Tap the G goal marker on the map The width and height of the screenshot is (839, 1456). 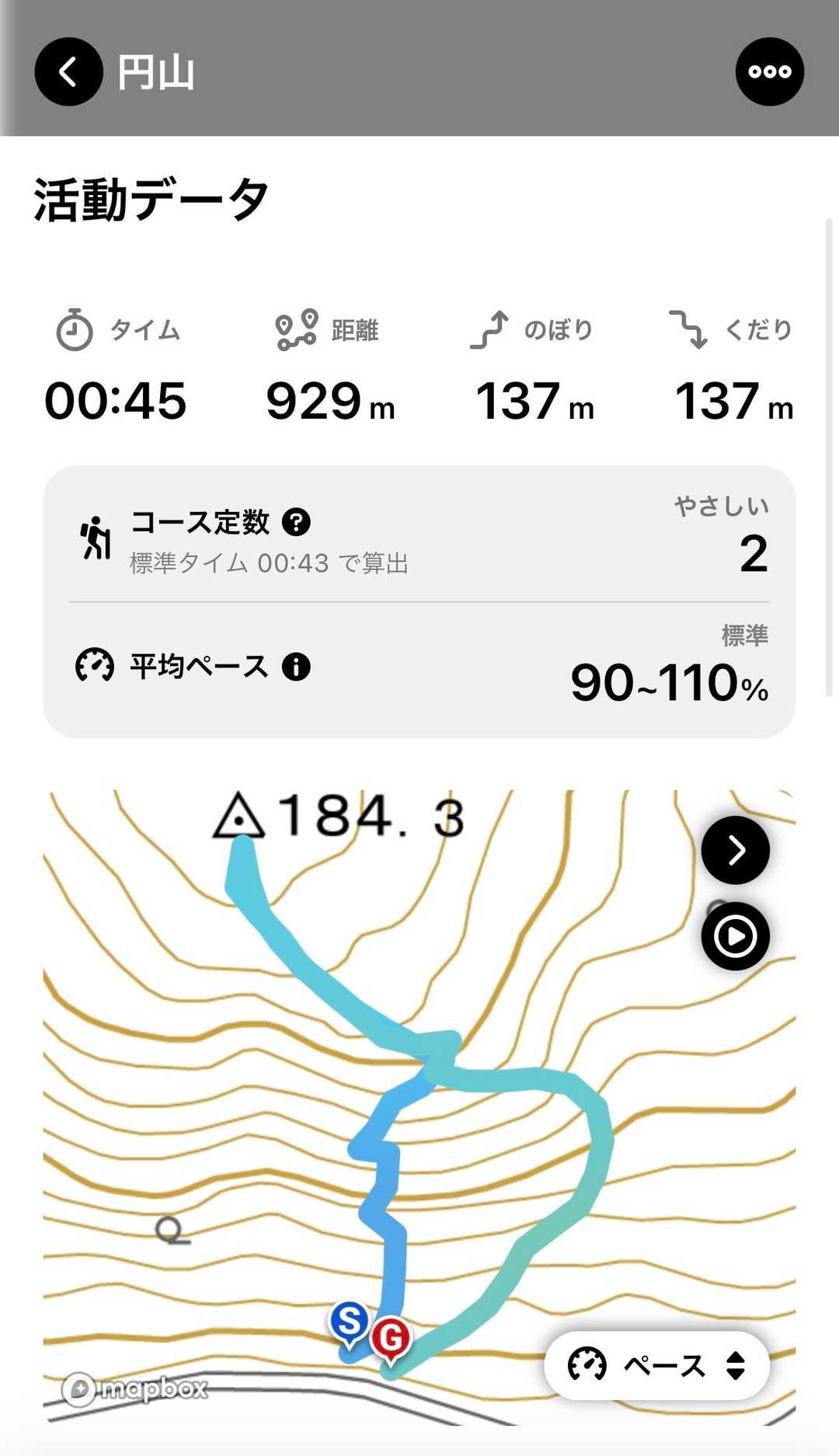(391, 1338)
